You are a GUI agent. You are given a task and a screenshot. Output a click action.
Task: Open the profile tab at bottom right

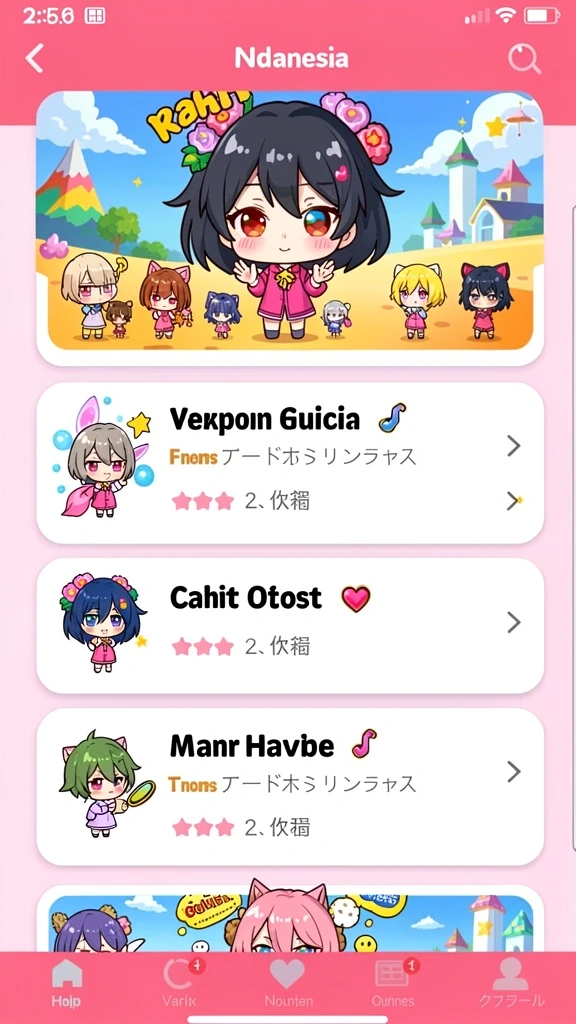click(x=511, y=984)
